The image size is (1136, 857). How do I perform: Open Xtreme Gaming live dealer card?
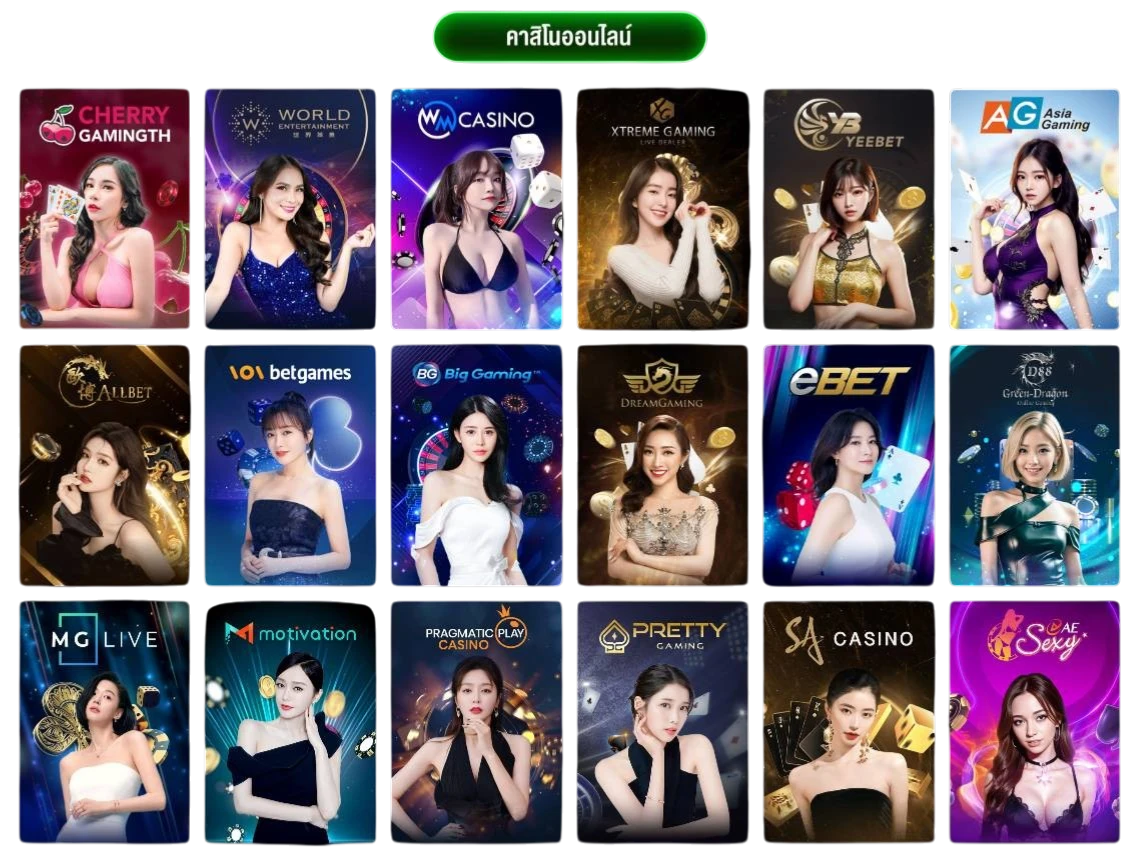662,210
